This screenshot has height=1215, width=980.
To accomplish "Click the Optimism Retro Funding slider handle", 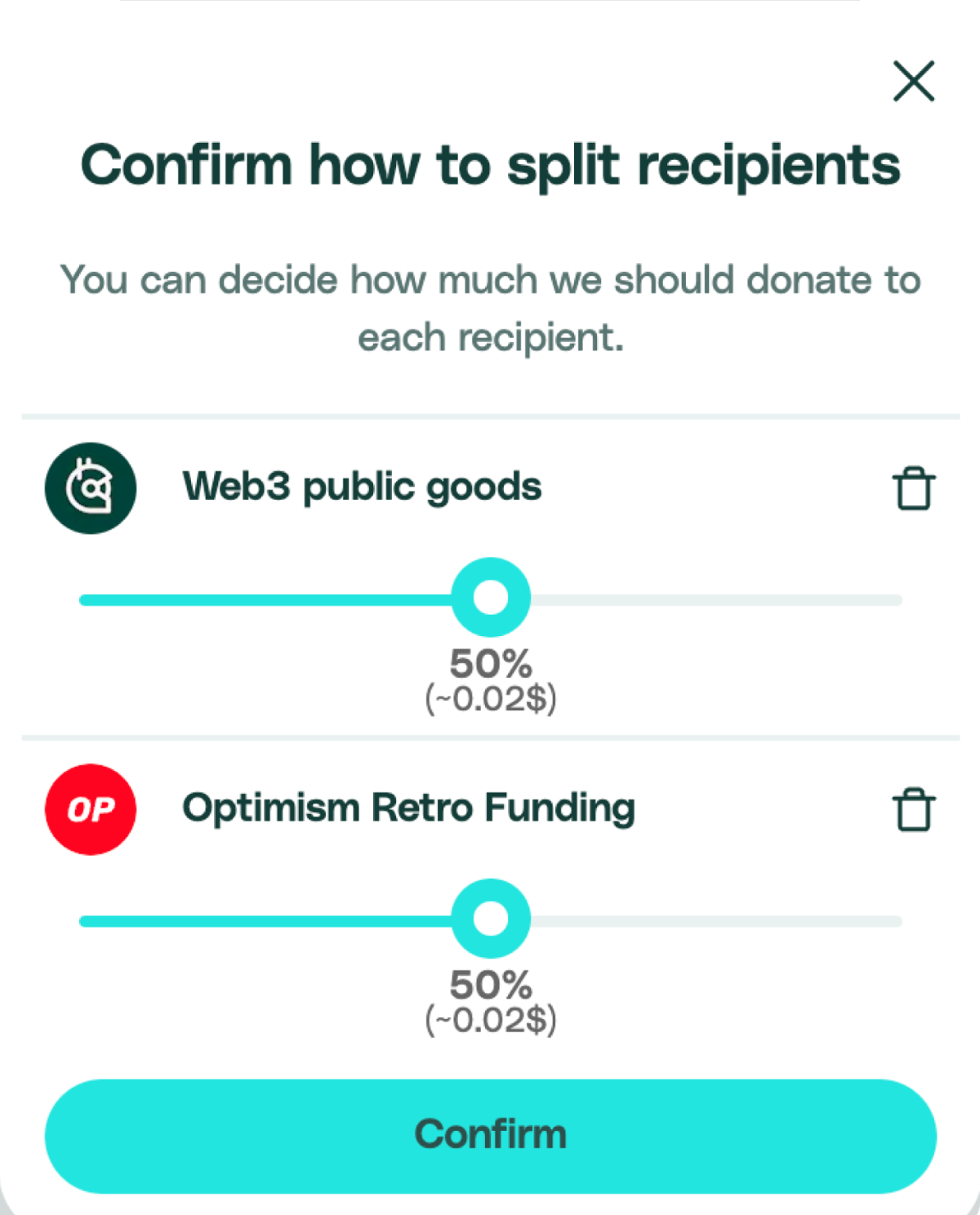I will pyautogui.click(x=489, y=919).
